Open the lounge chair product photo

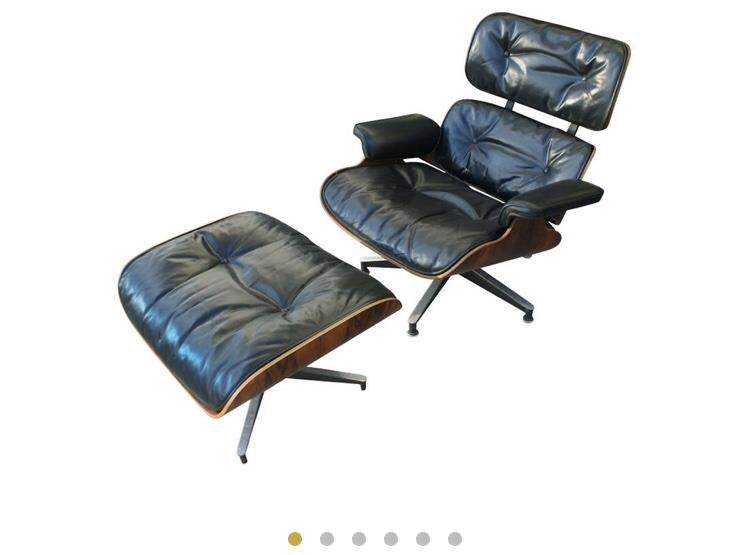coord(375,240)
